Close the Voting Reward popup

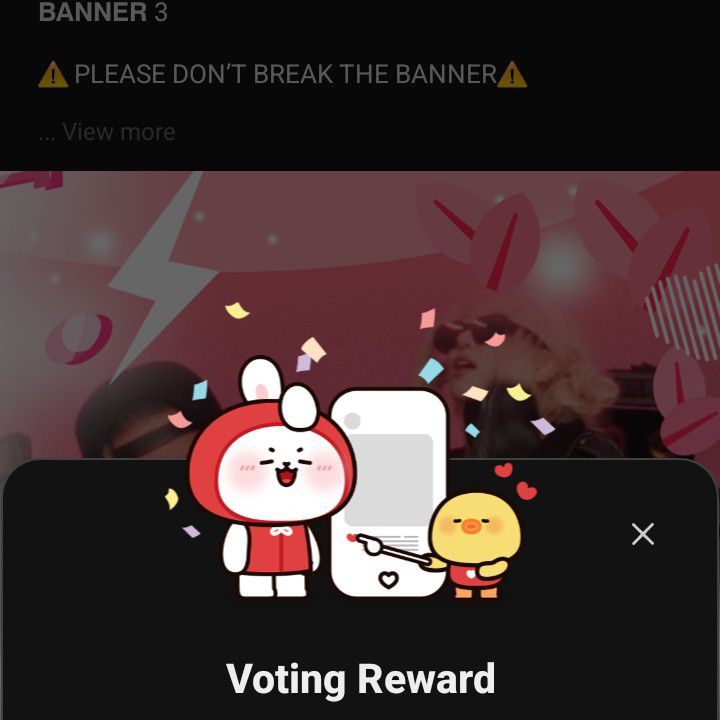643,534
